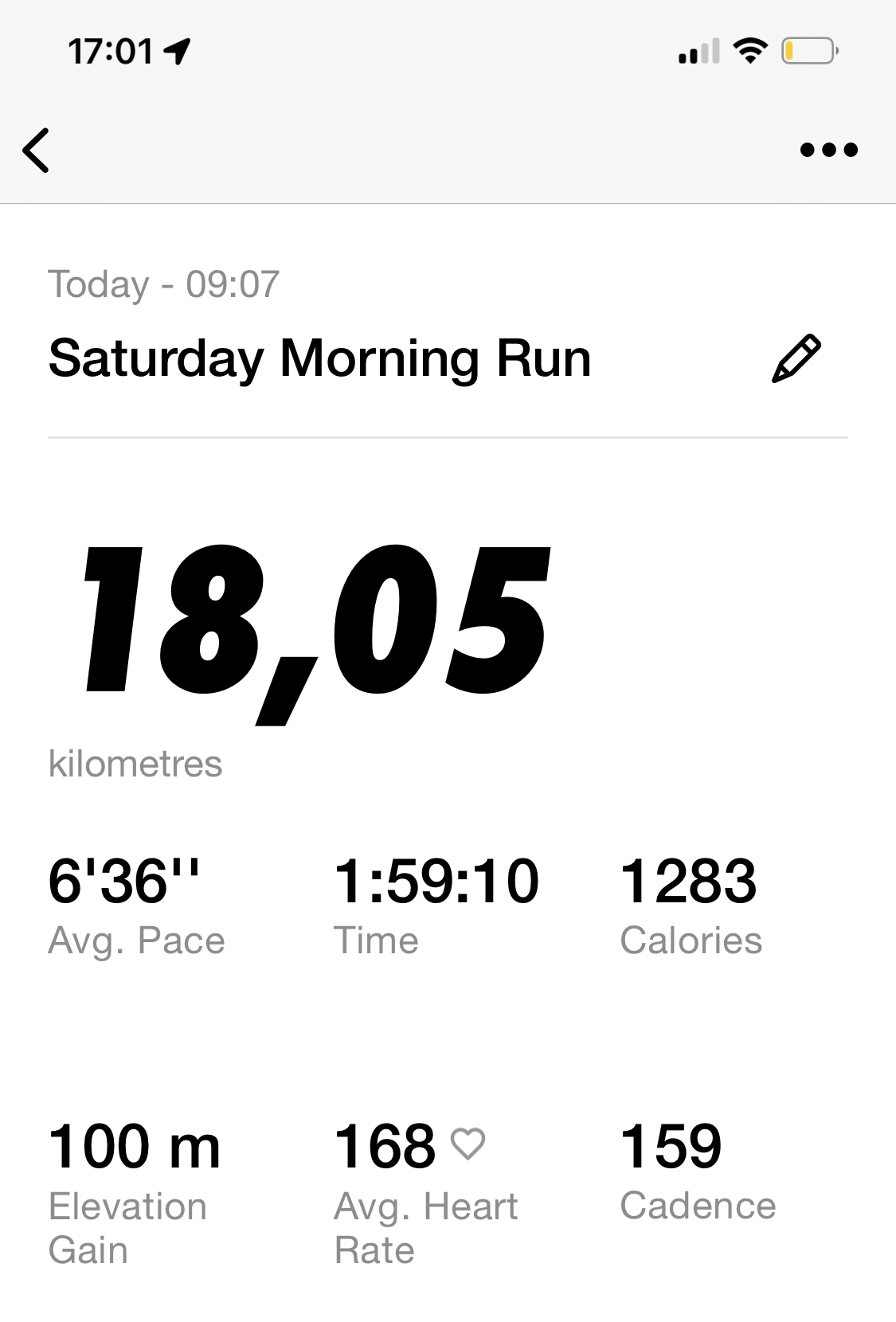
Task: Go back using the back arrow
Action: (x=36, y=150)
